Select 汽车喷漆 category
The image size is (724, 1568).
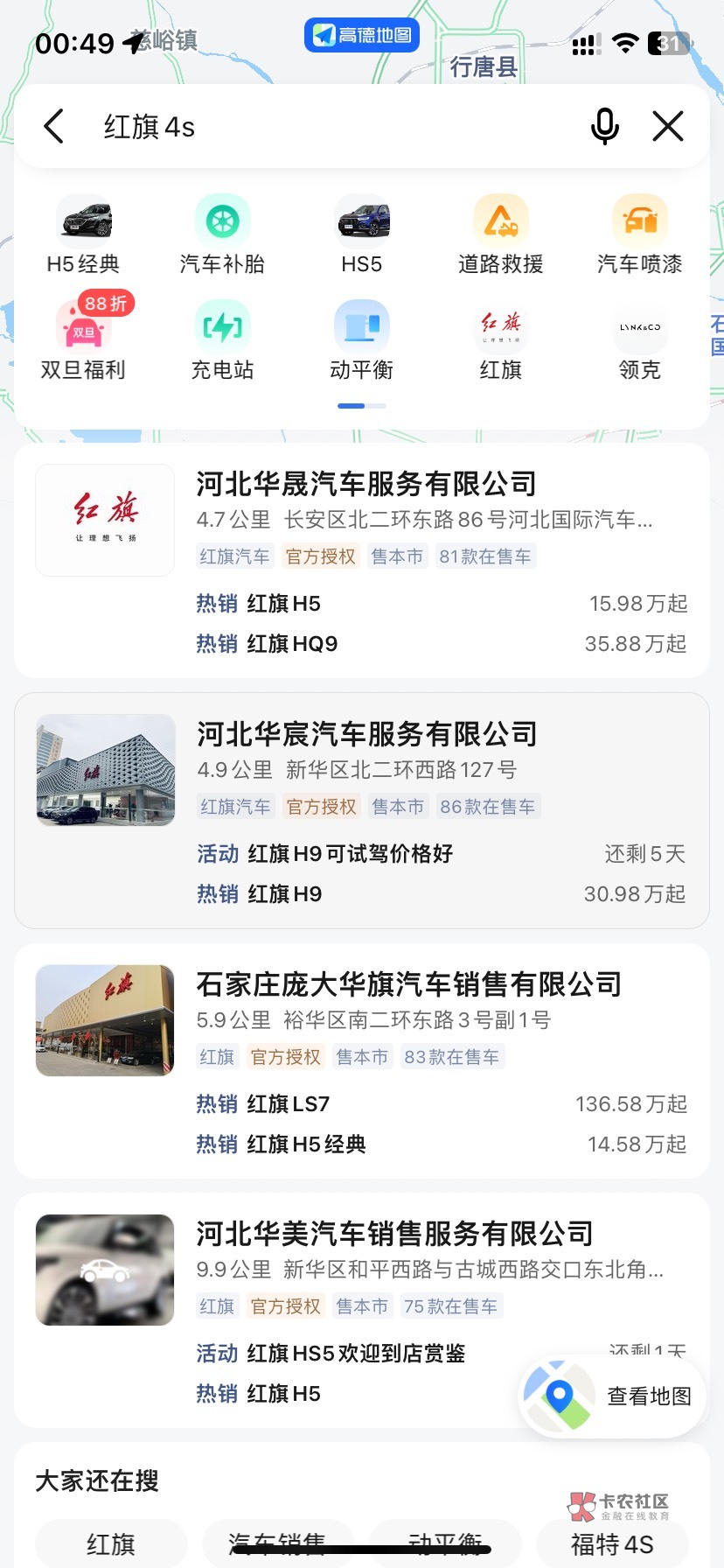[640, 236]
